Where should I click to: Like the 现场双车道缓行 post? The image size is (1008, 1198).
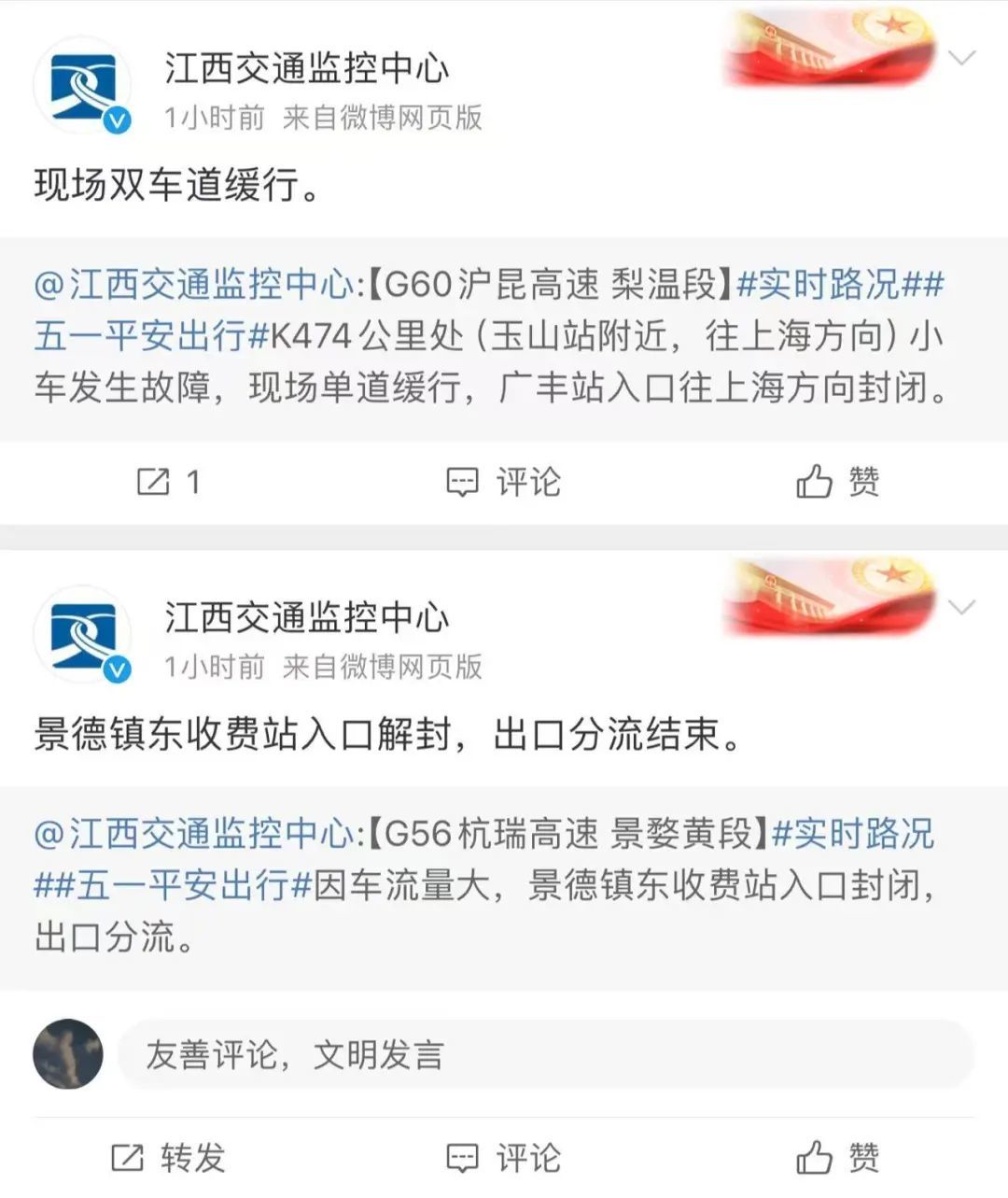pyautogui.click(x=837, y=482)
